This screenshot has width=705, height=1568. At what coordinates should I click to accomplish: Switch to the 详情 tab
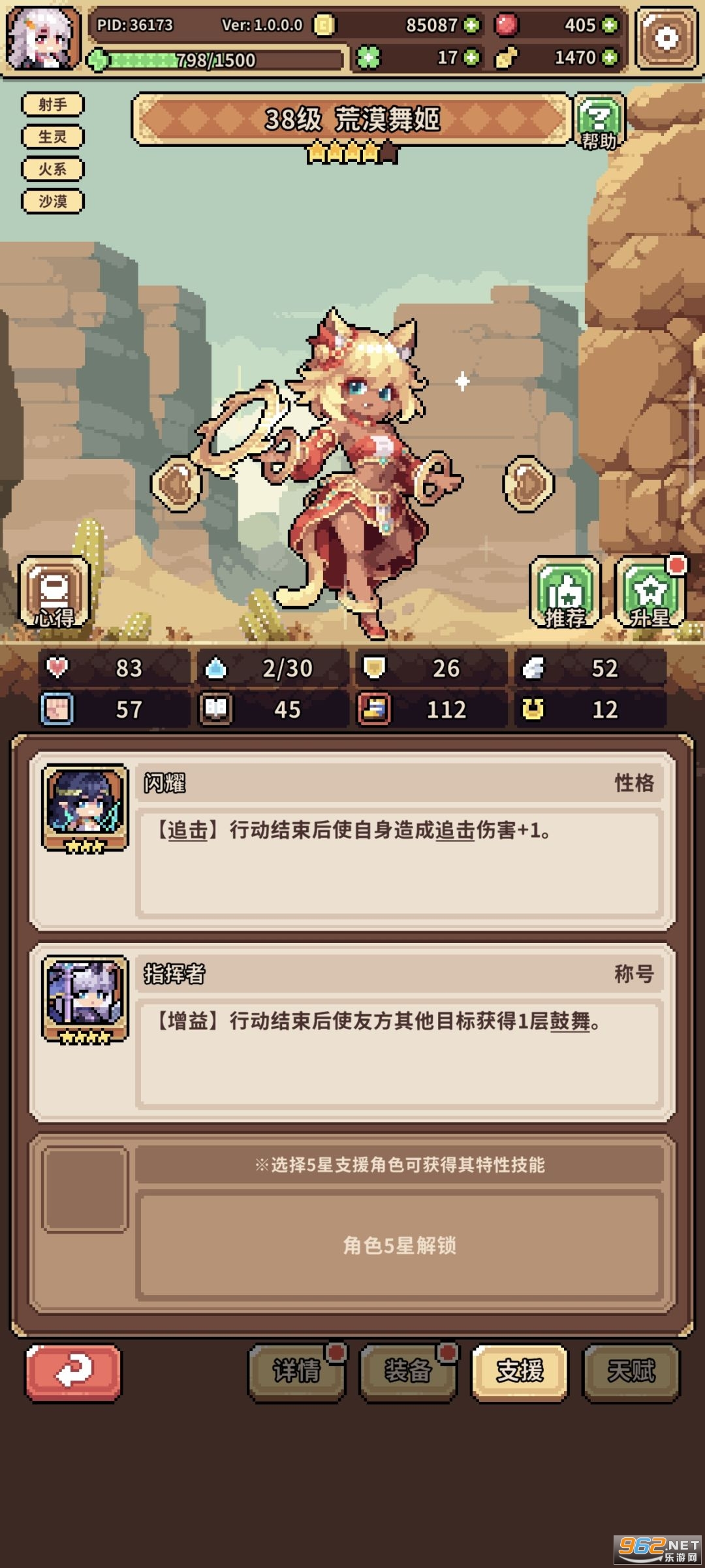pyautogui.click(x=296, y=1372)
